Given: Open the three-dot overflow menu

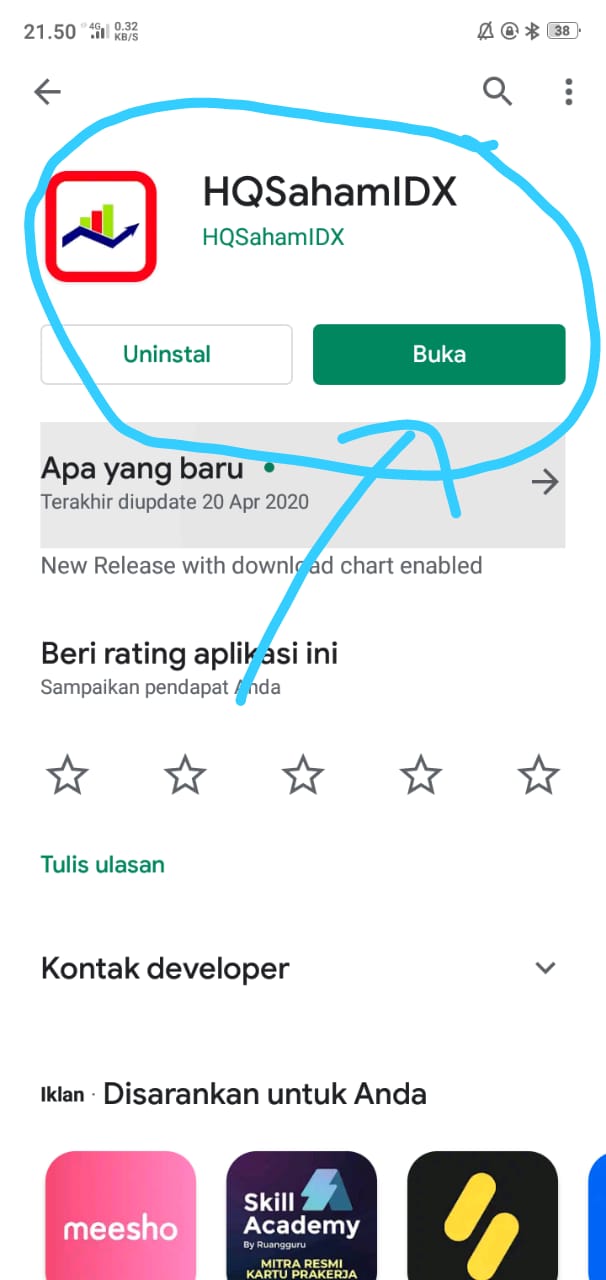Looking at the screenshot, I should [569, 92].
